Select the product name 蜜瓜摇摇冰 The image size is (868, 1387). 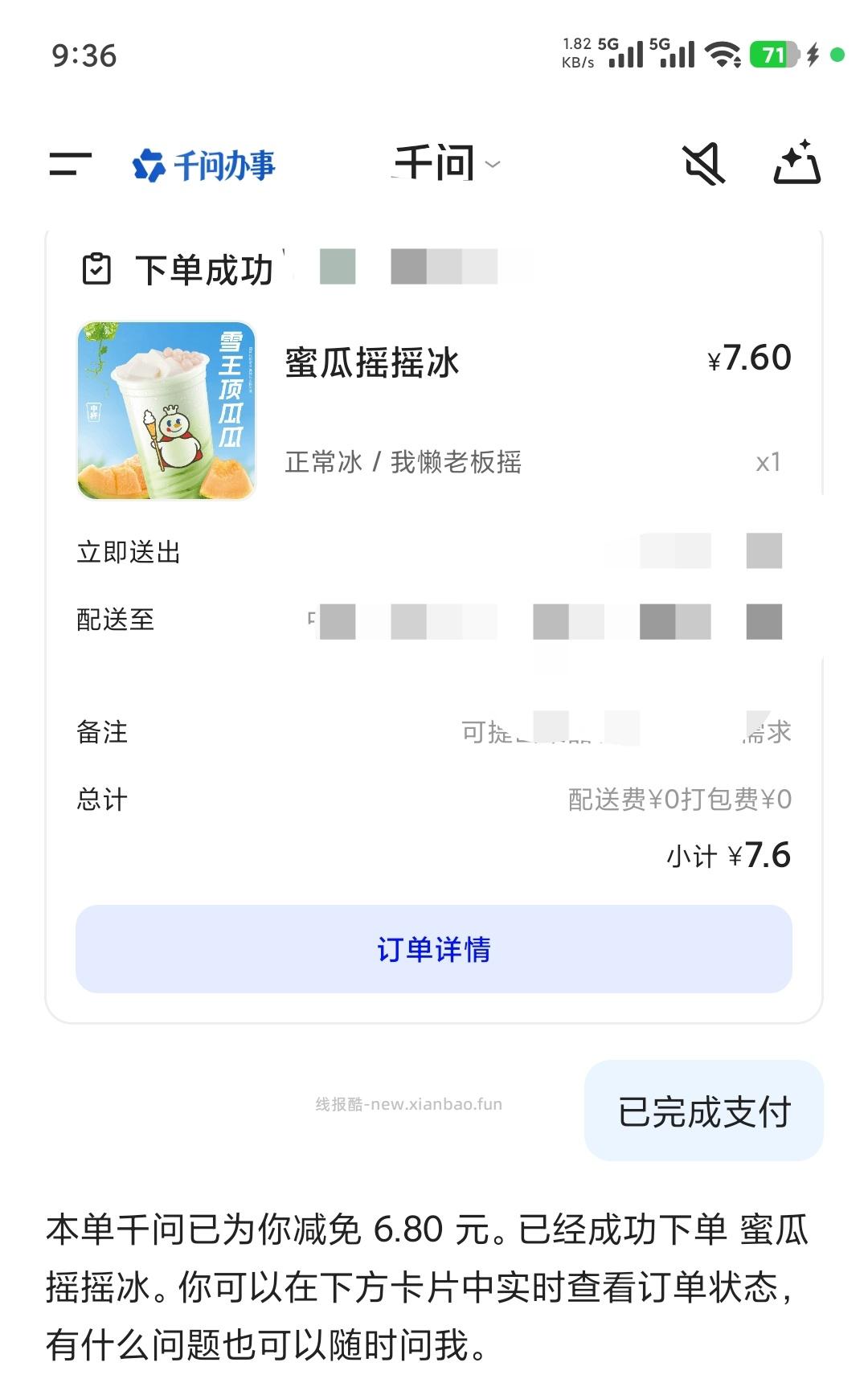(371, 362)
